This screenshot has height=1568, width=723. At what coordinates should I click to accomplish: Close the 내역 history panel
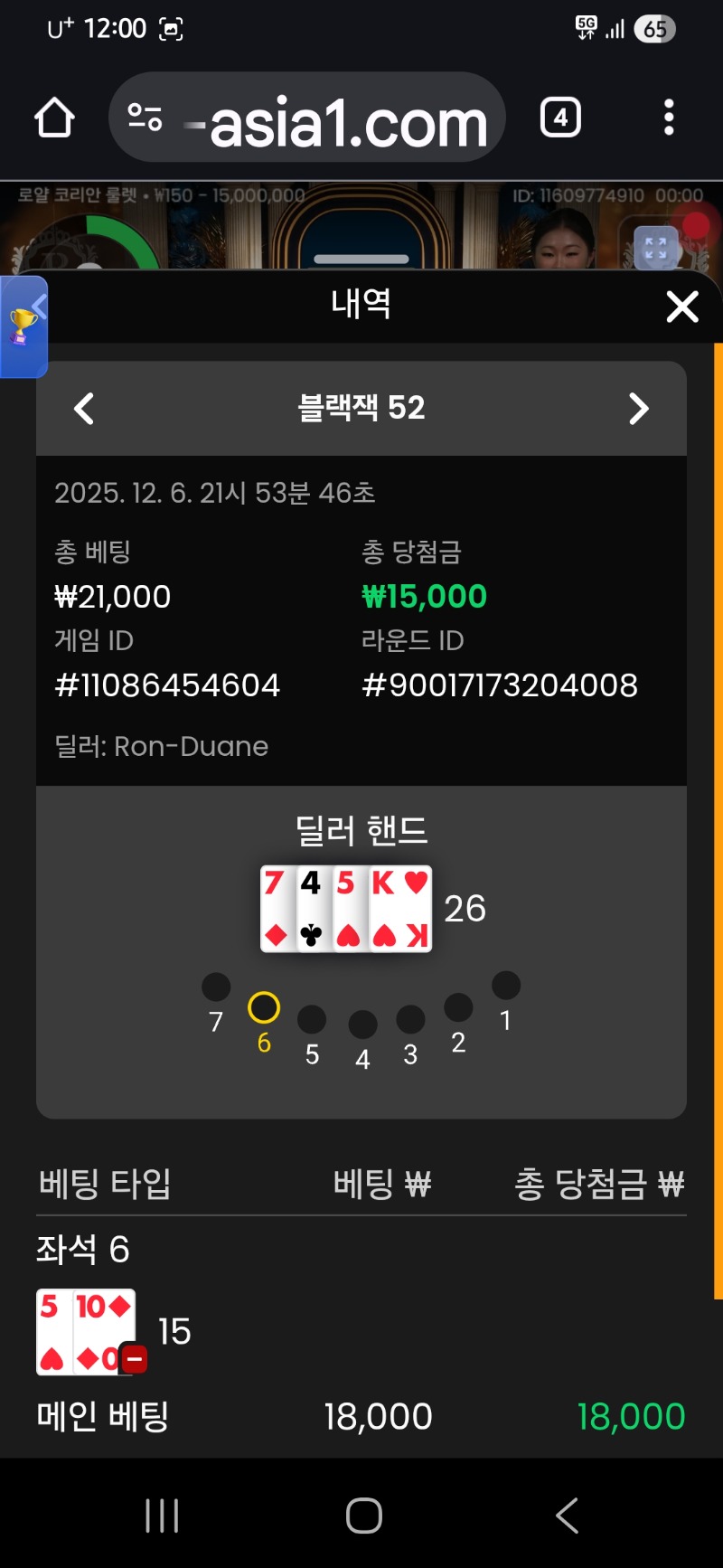tap(682, 307)
